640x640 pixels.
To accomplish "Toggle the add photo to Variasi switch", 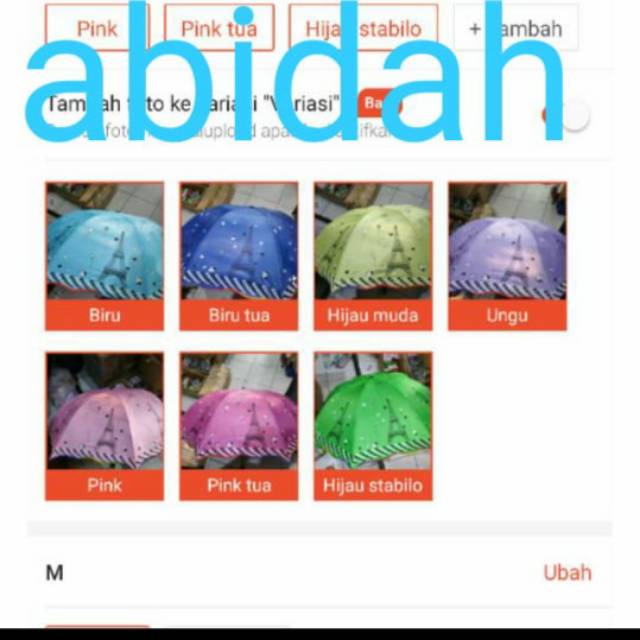I will click(x=567, y=113).
